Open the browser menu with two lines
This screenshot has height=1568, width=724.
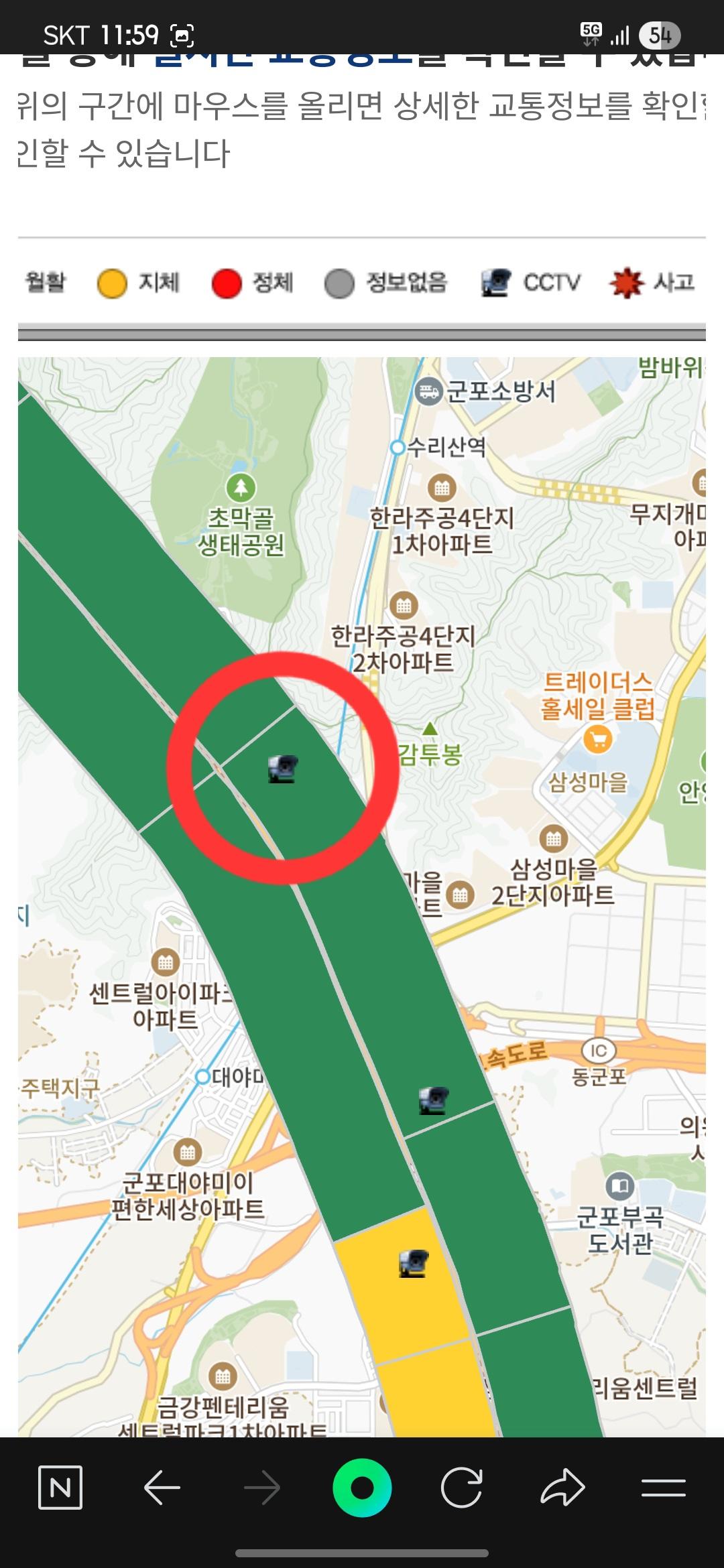[663, 1488]
